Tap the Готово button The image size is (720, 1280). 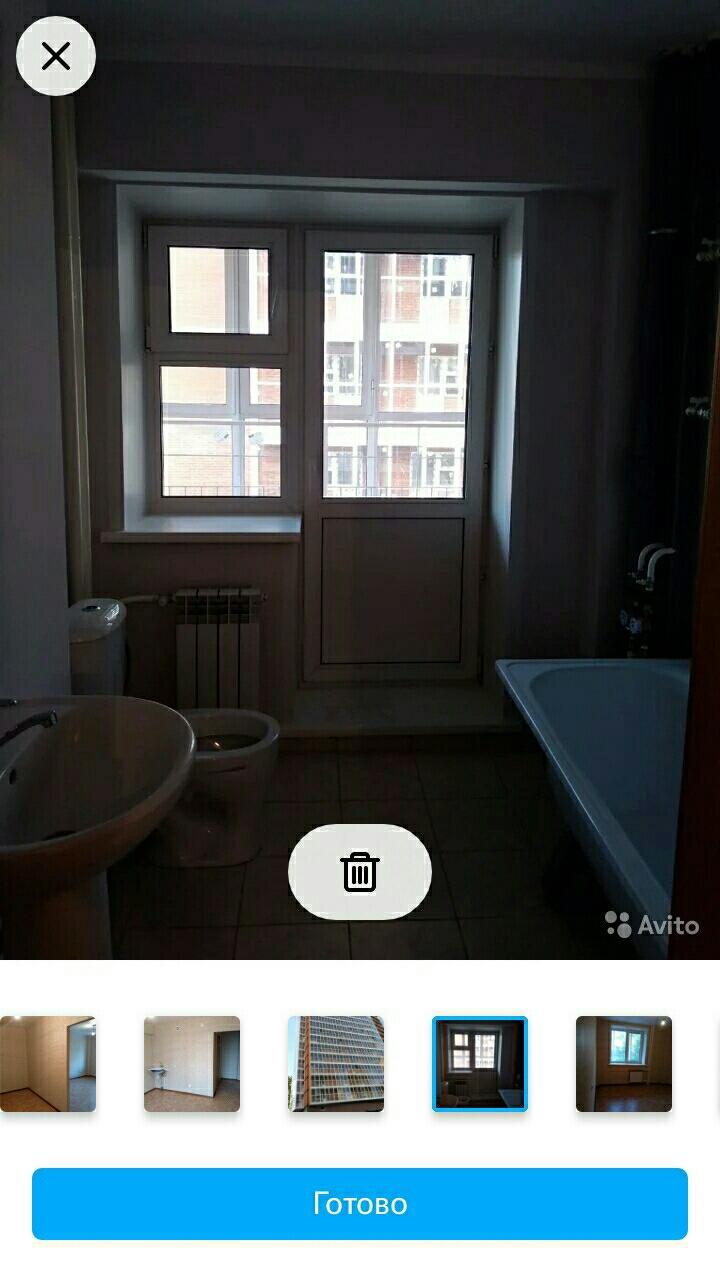(x=360, y=1204)
